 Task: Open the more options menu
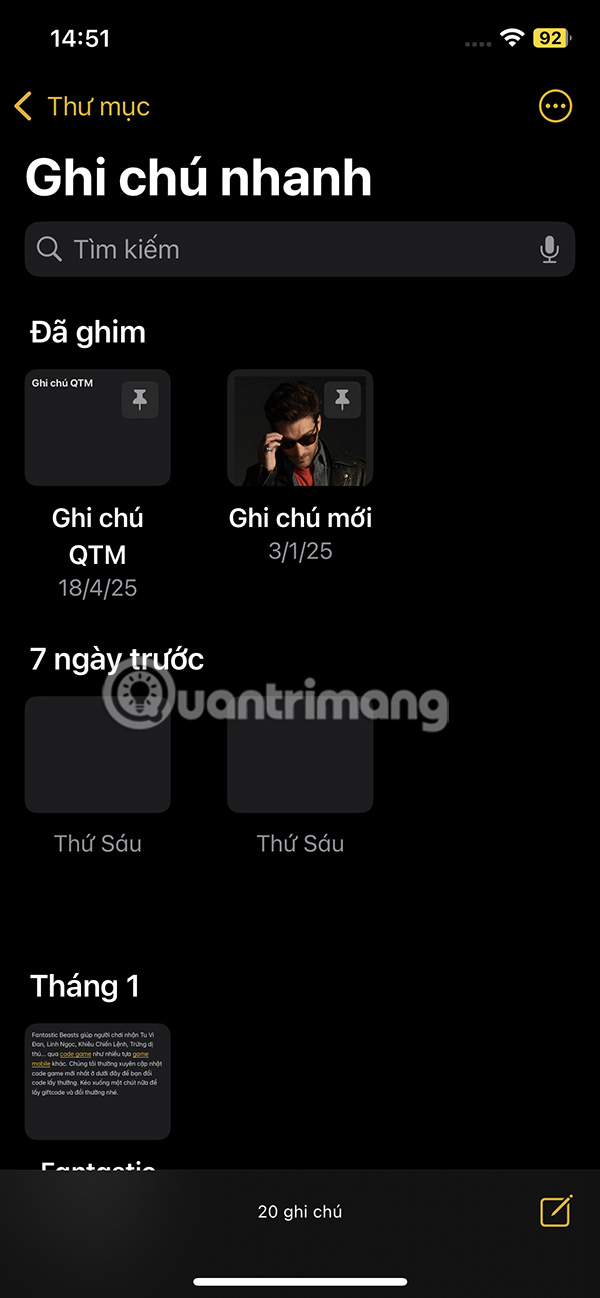coord(555,106)
